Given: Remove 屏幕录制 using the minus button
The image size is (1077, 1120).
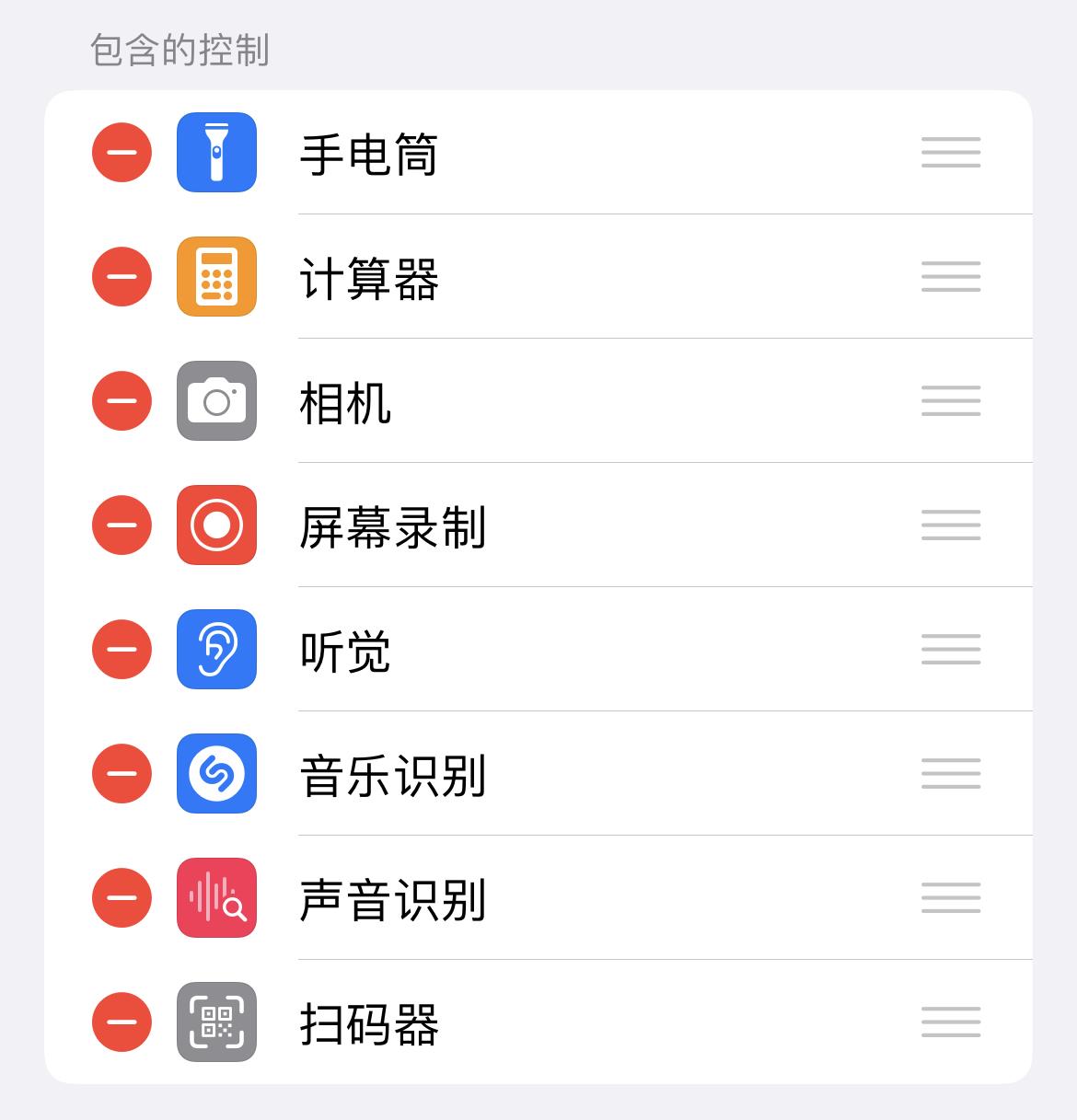Looking at the screenshot, I should [x=121, y=525].
